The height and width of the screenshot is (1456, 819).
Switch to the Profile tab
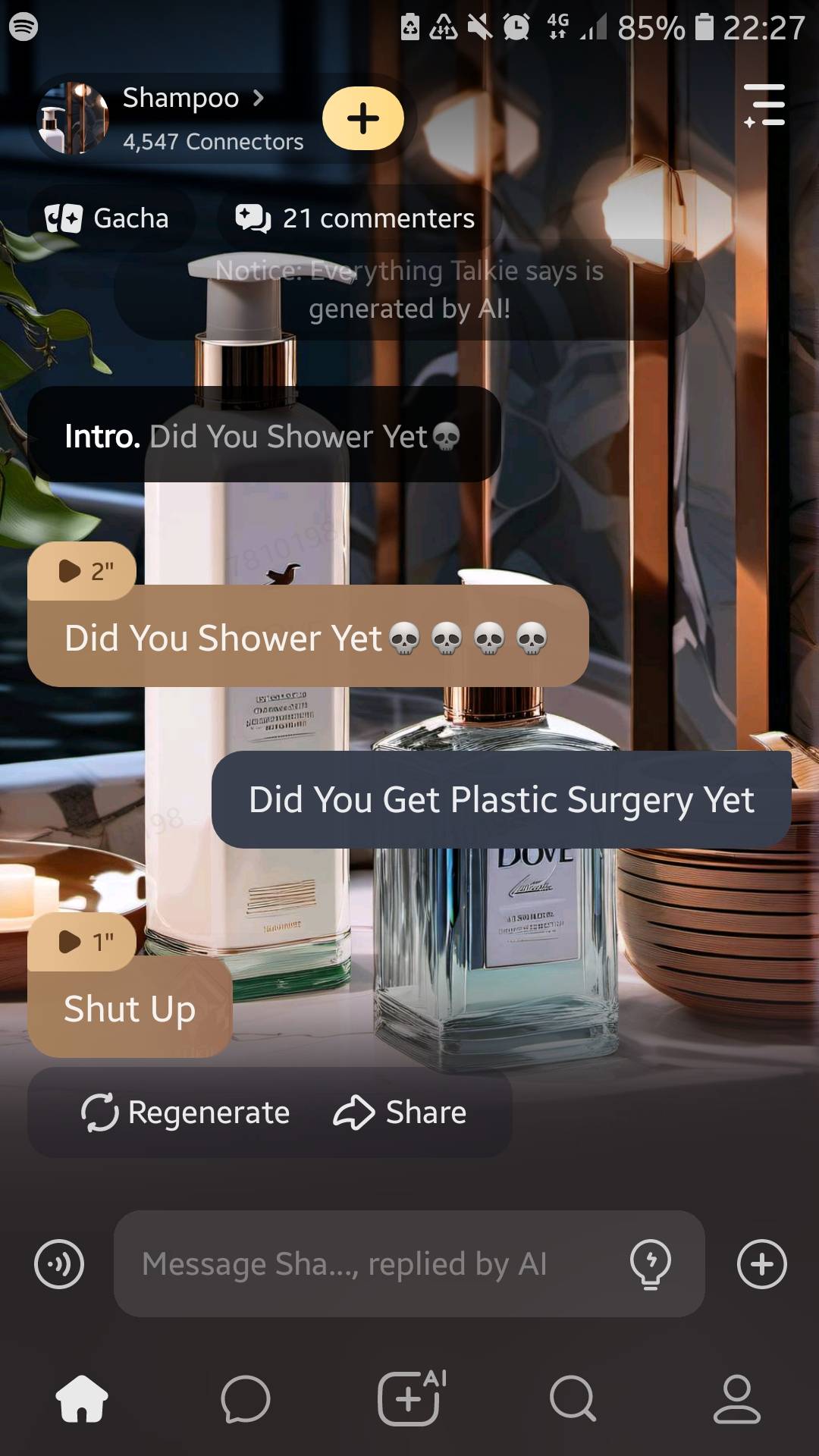coord(736,1398)
